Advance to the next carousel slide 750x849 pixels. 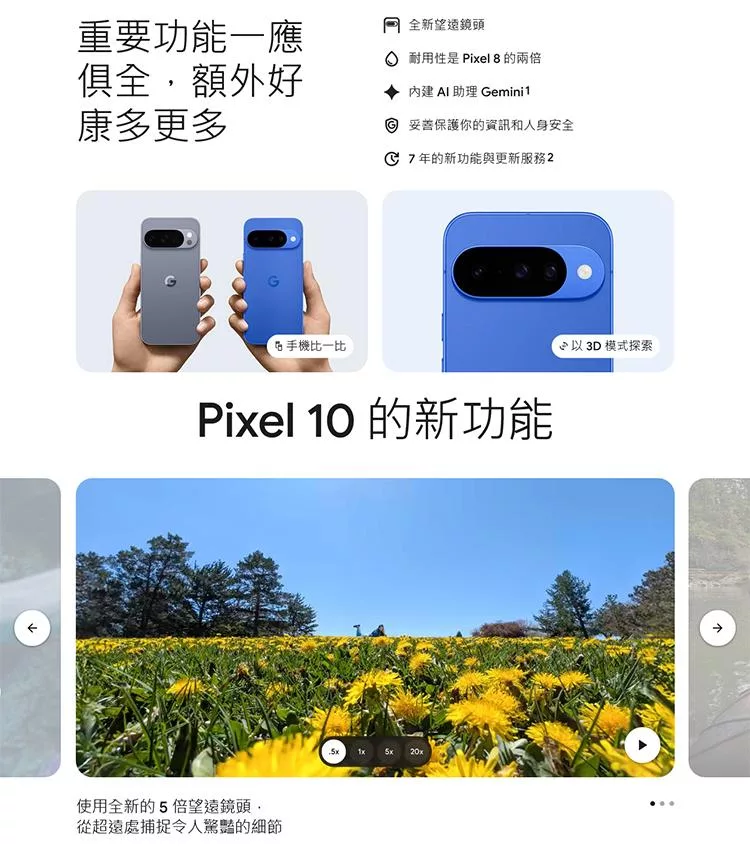717,628
